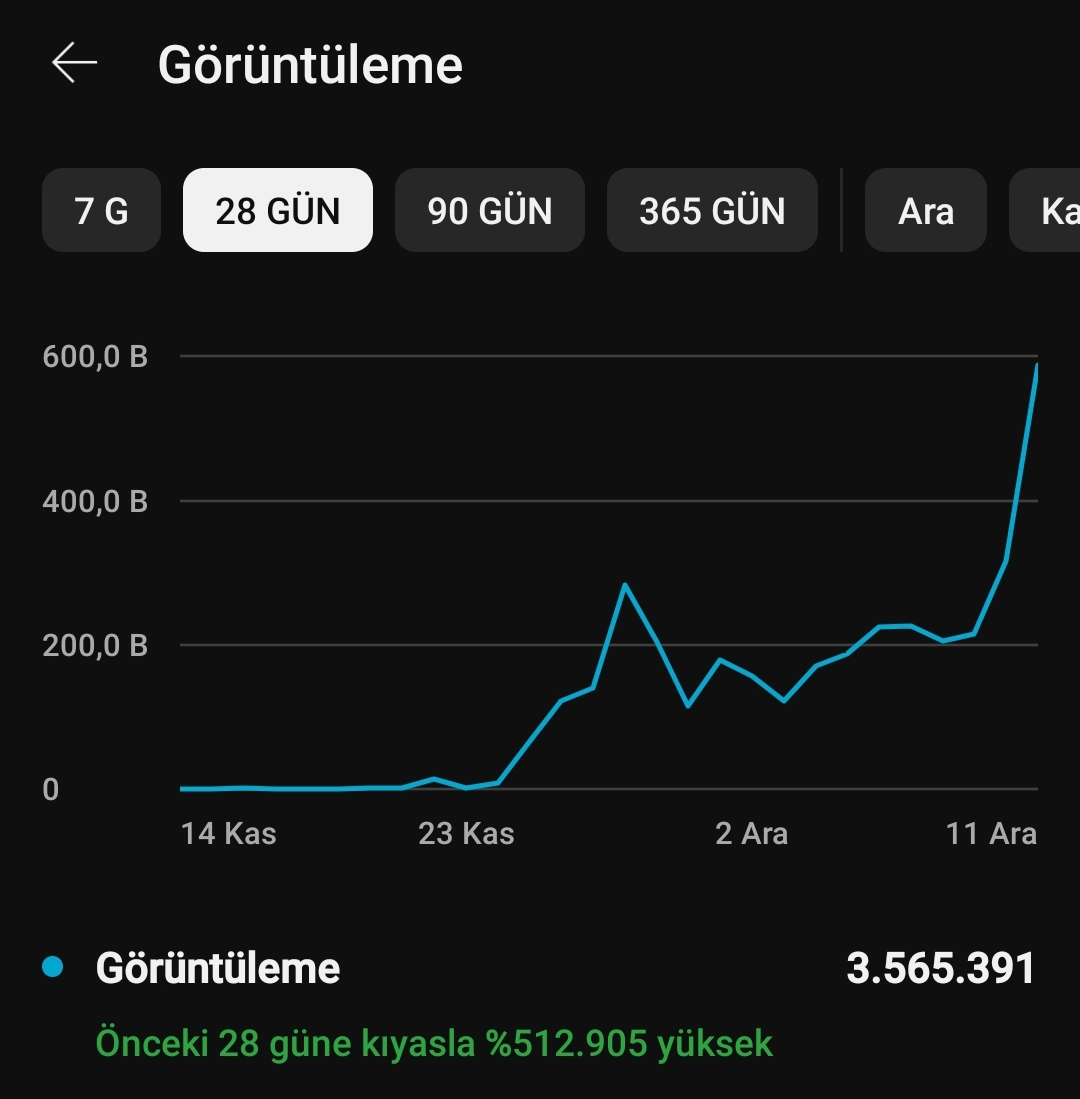Choose the partially visible Ka month chip
Image resolution: width=1080 pixels, height=1099 pixels.
point(1045,210)
